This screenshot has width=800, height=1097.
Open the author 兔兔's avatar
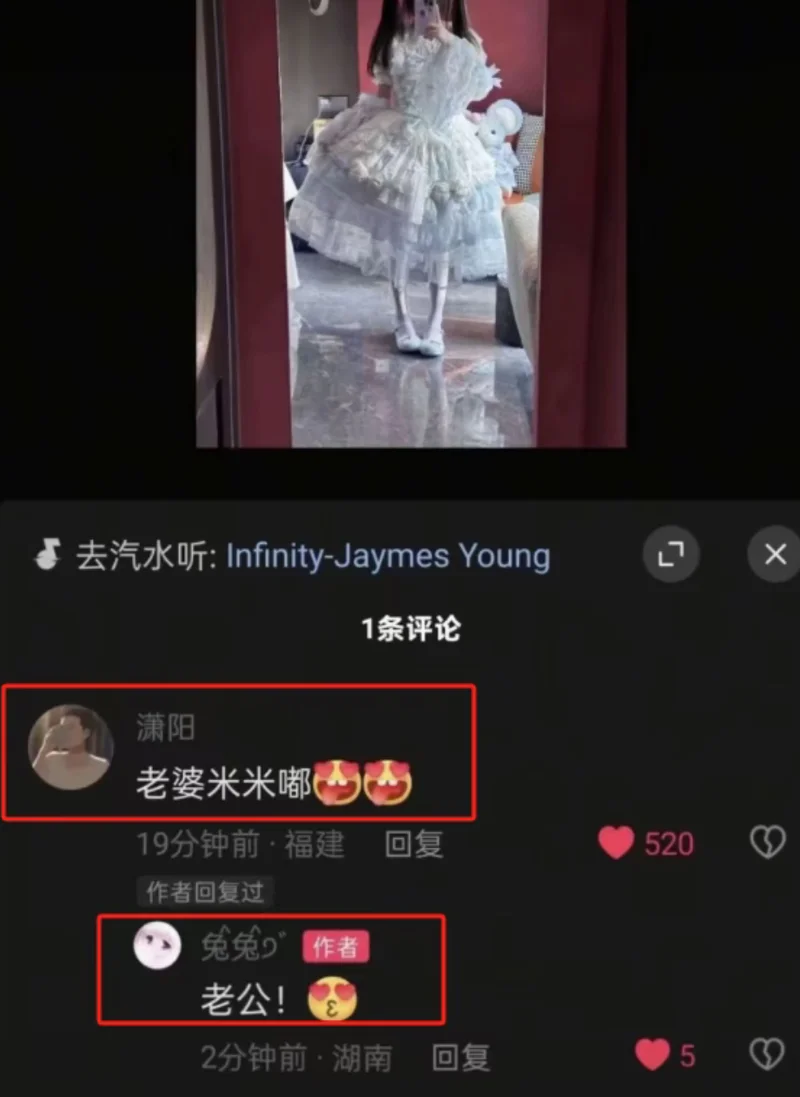point(157,945)
